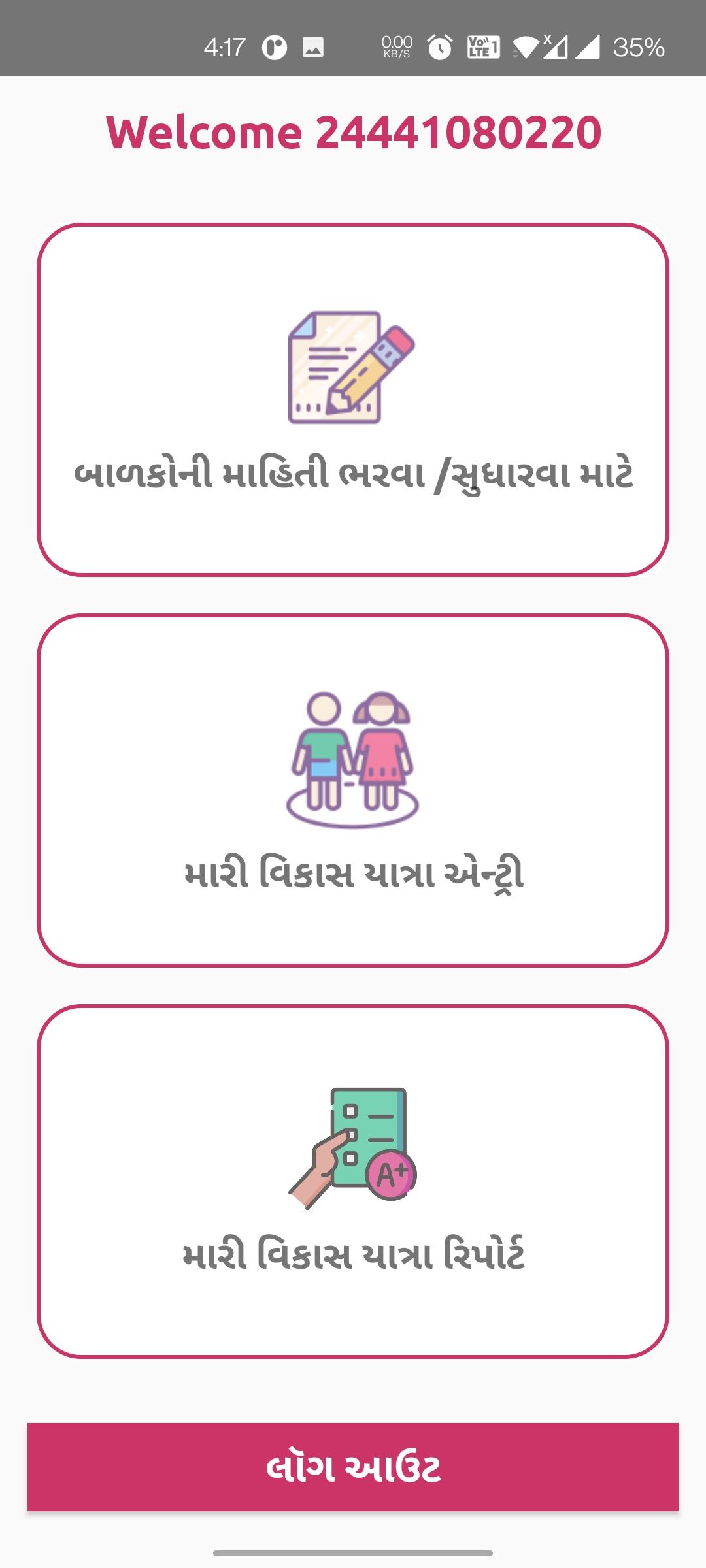The image size is (706, 1568).
Task: Tap the document and pencil entry icon
Action: point(353,367)
